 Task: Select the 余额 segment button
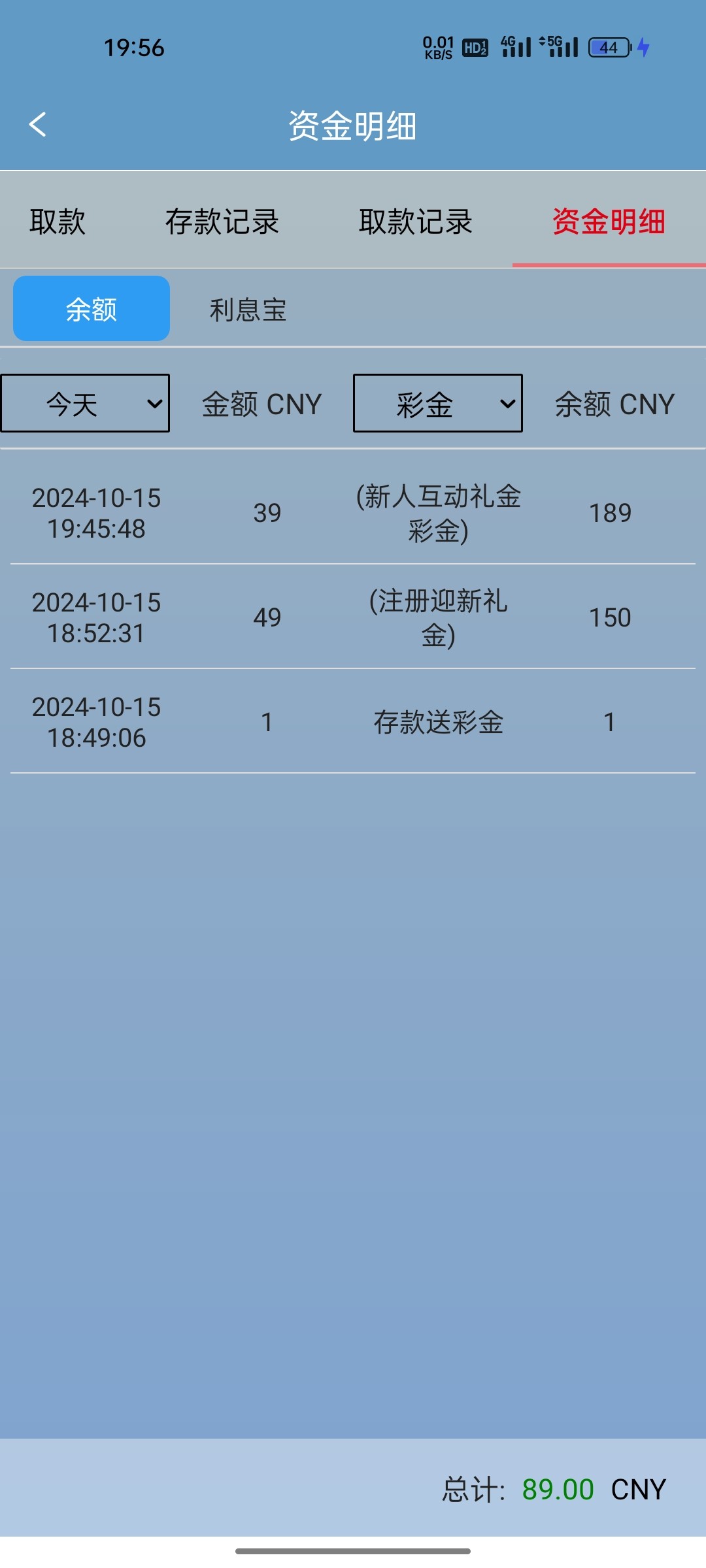coord(92,308)
